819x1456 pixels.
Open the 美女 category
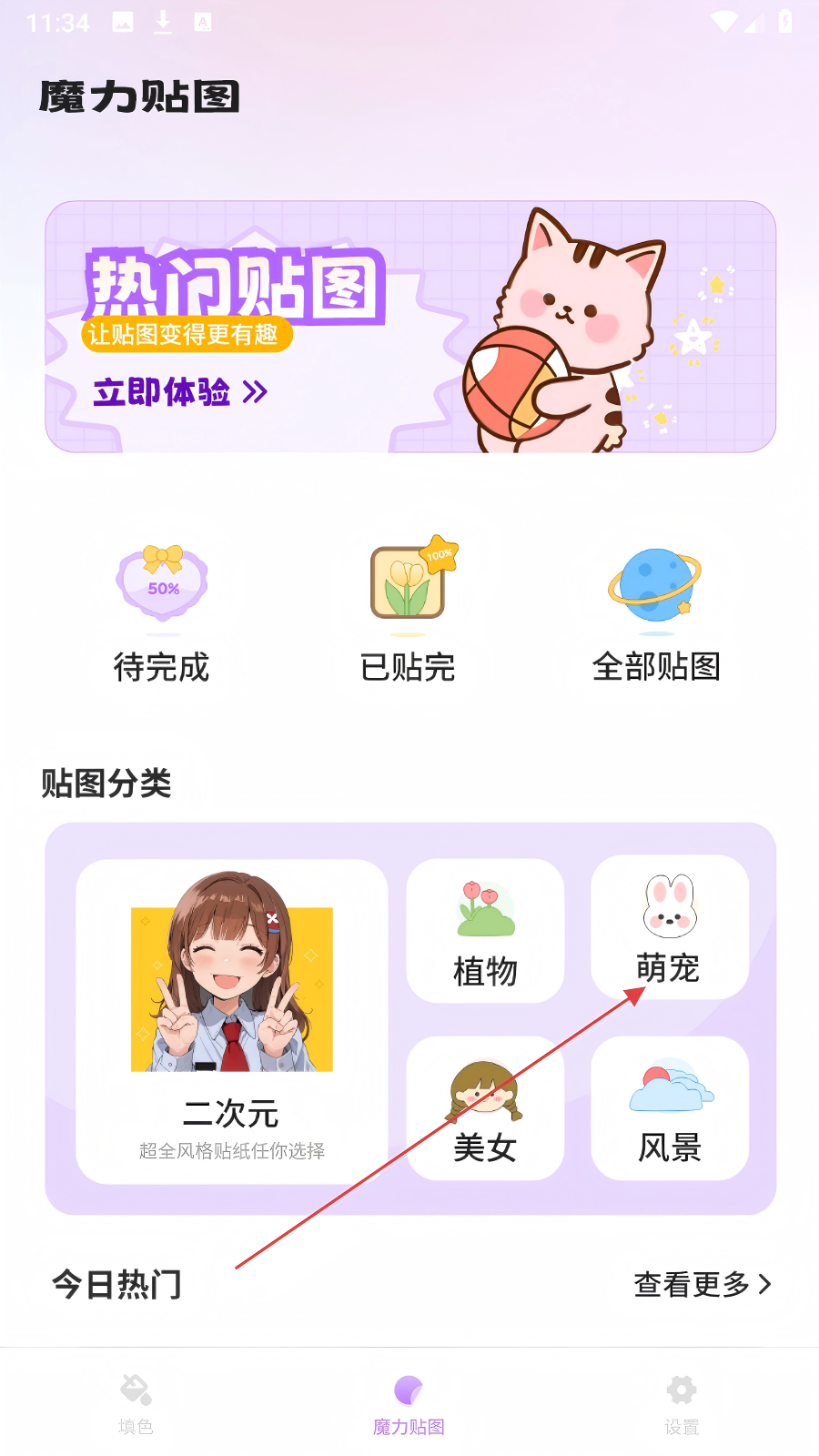tap(485, 1108)
